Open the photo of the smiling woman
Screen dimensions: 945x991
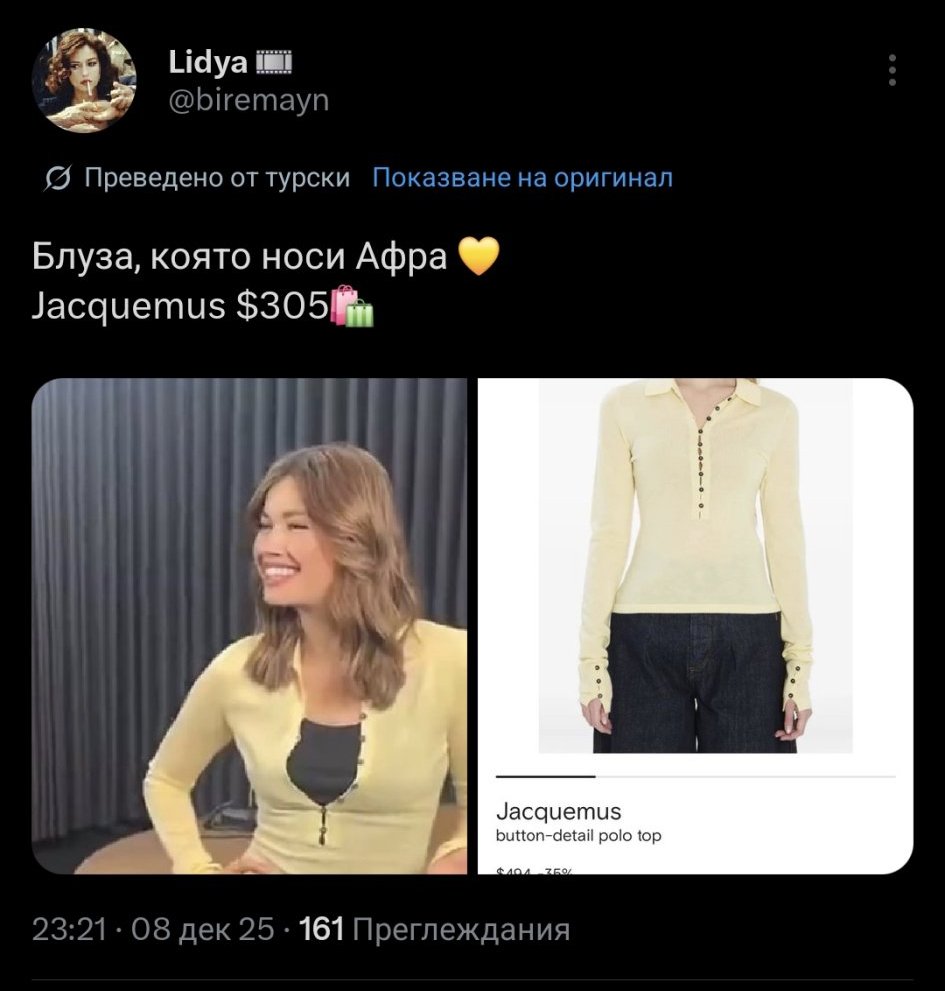tap(250, 626)
